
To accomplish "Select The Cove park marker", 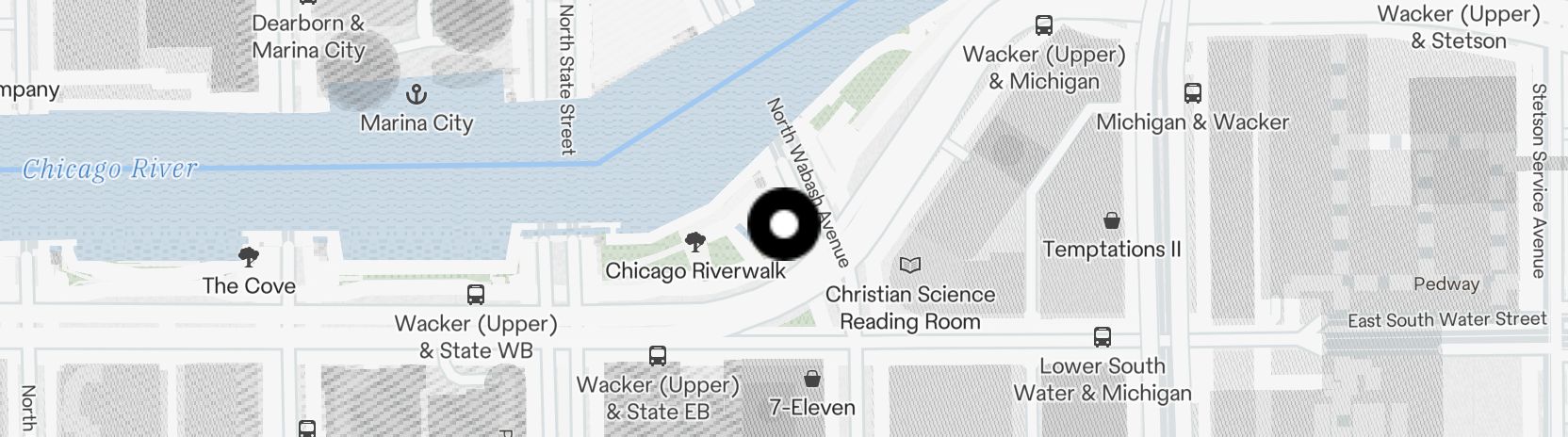I will [x=249, y=256].
